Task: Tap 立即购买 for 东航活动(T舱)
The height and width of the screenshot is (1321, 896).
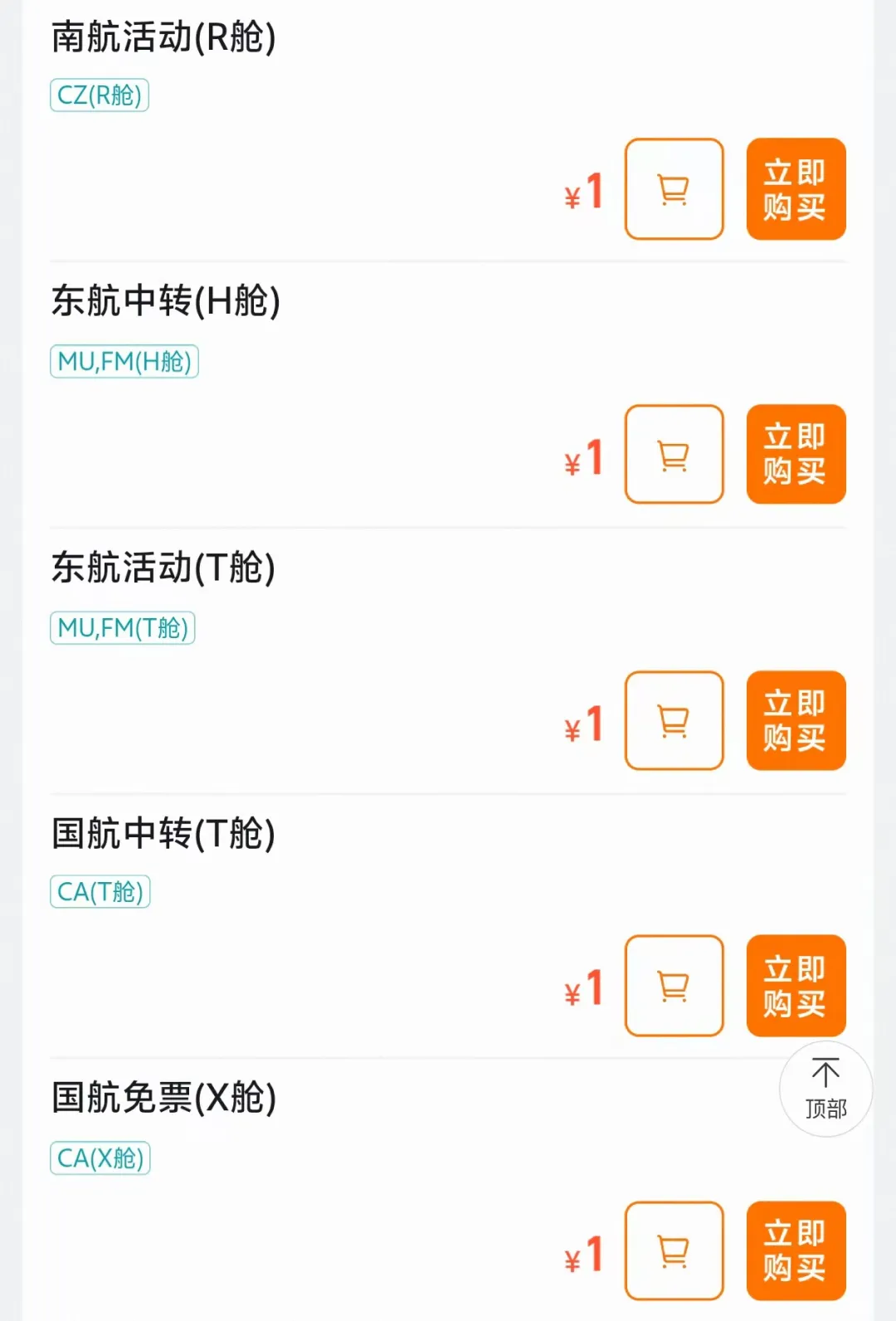Action: pyautogui.click(x=796, y=720)
